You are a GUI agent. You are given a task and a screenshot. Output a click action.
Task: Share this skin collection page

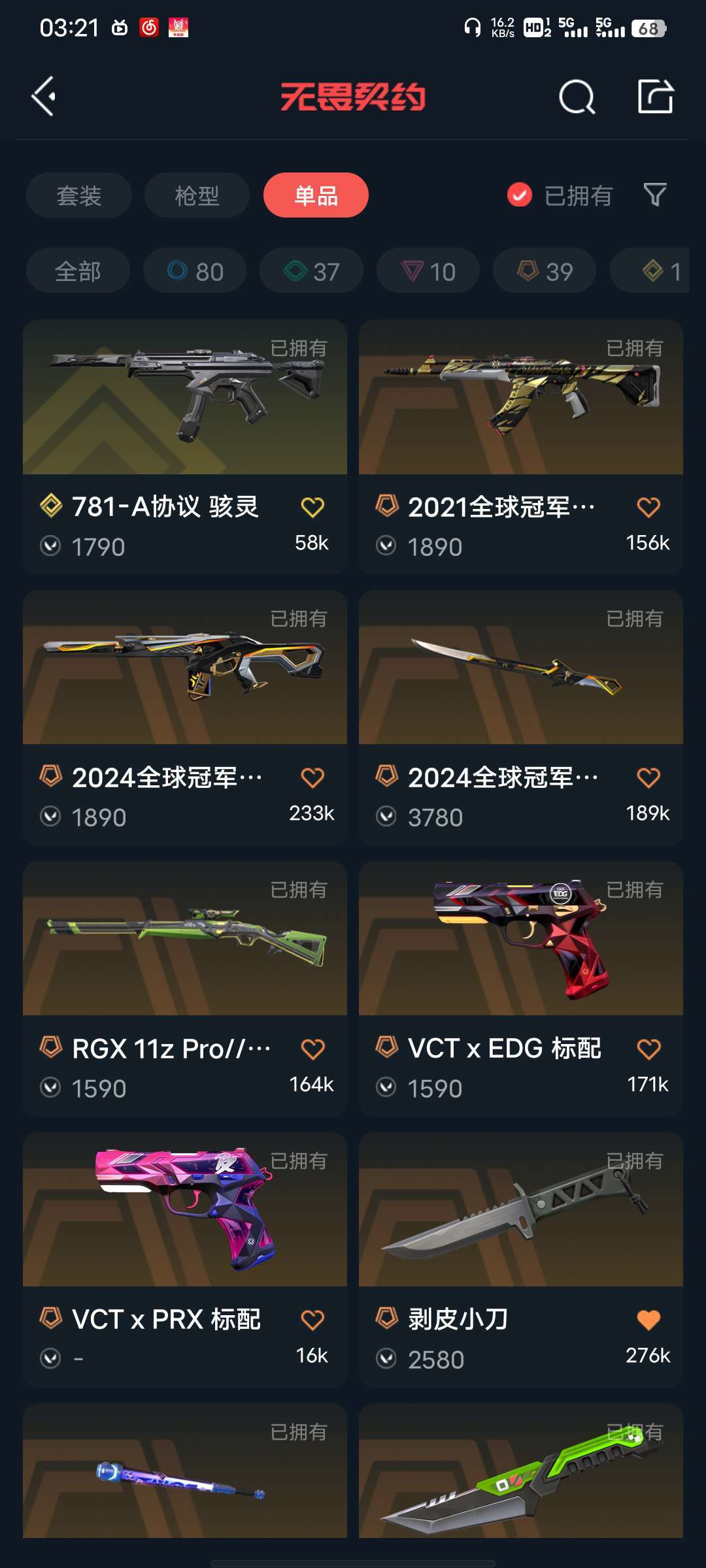click(x=655, y=97)
